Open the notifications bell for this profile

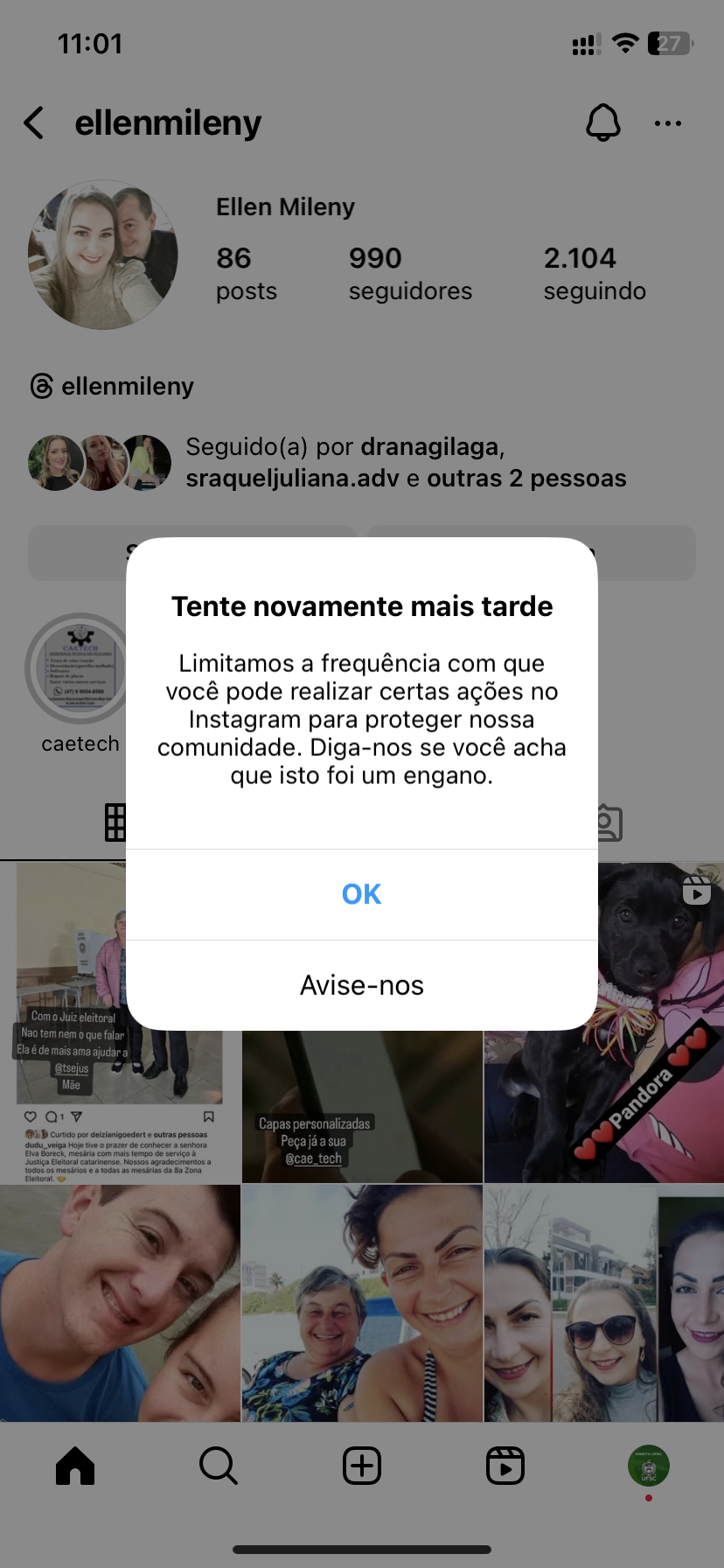coord(602,123)
